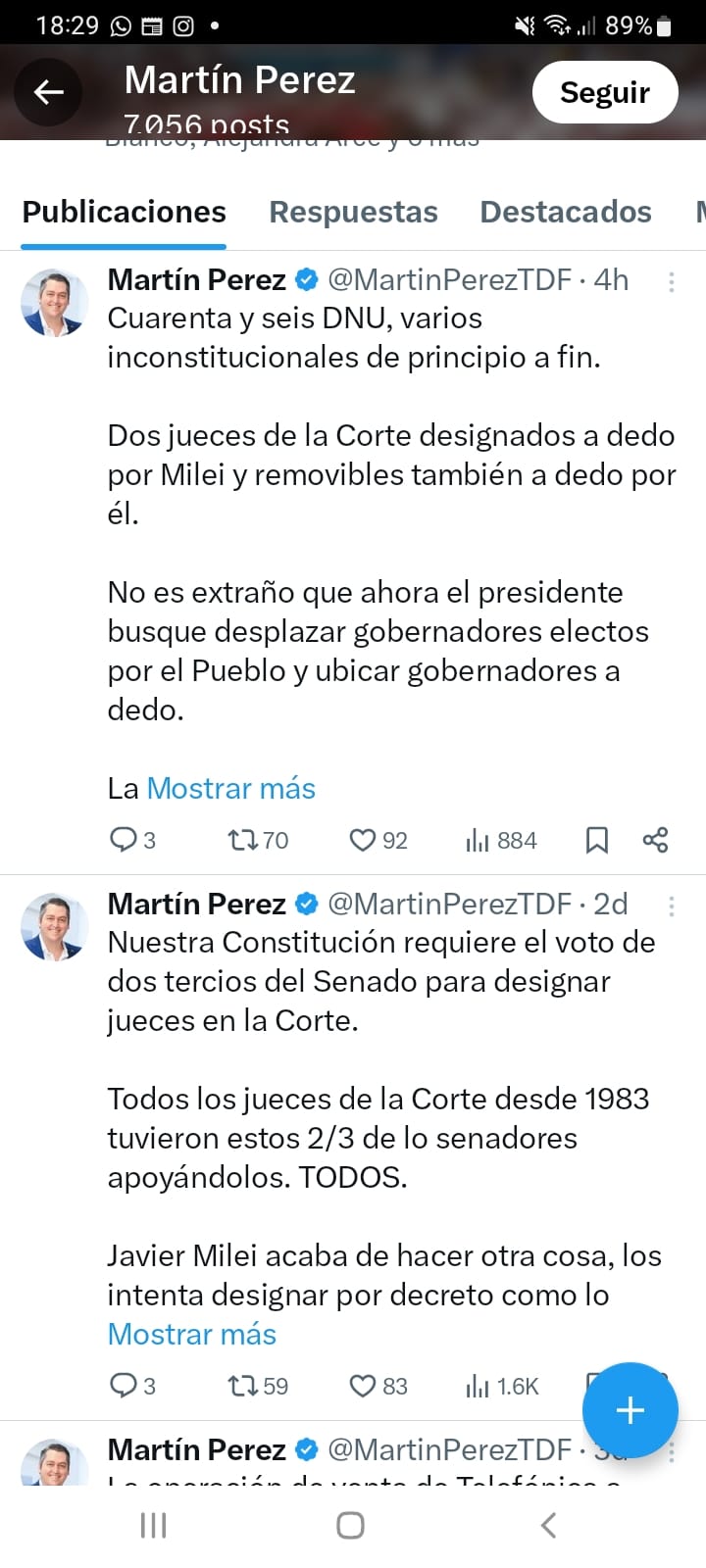Open recent apps from the navigation bar
Image resolution: width=706 pixels, height=1568 pixels.
click(153, 1525)
